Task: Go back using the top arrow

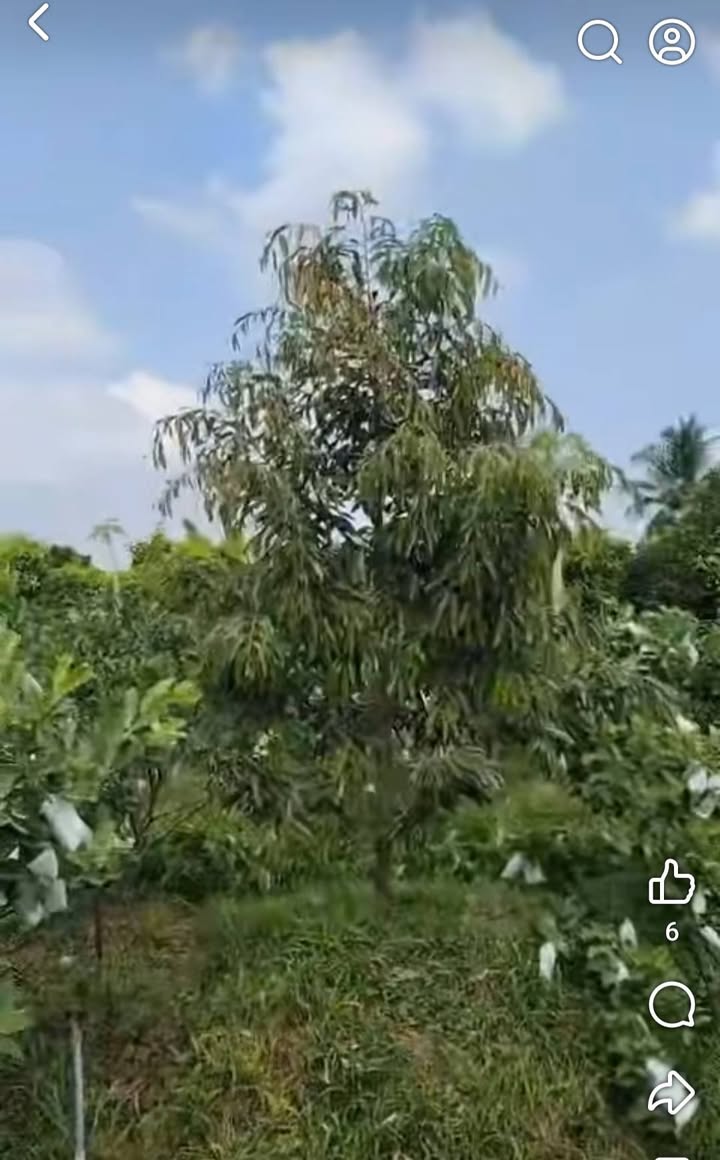Action: 38,22
